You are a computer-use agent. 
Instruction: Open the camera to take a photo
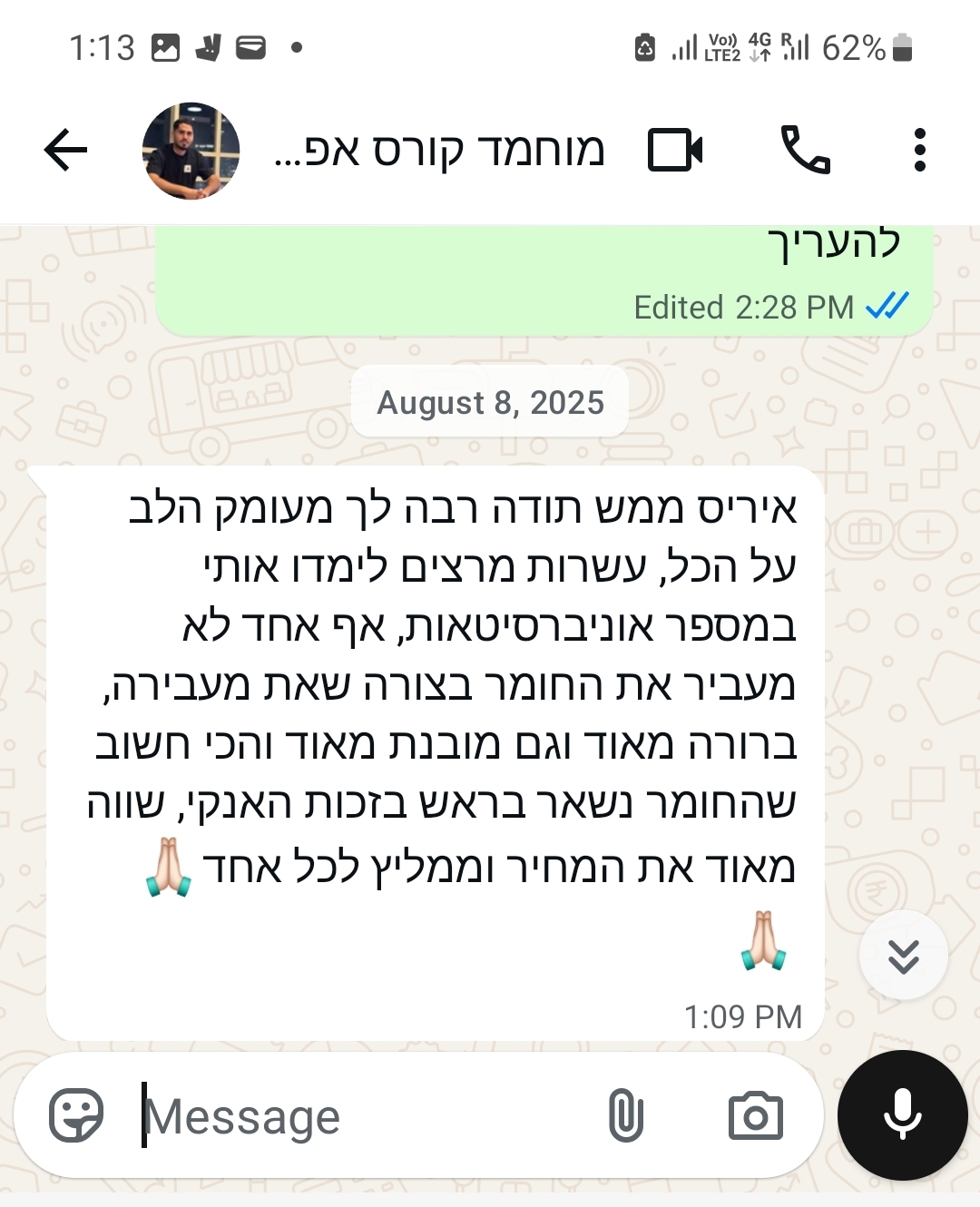coord(755,1116)
